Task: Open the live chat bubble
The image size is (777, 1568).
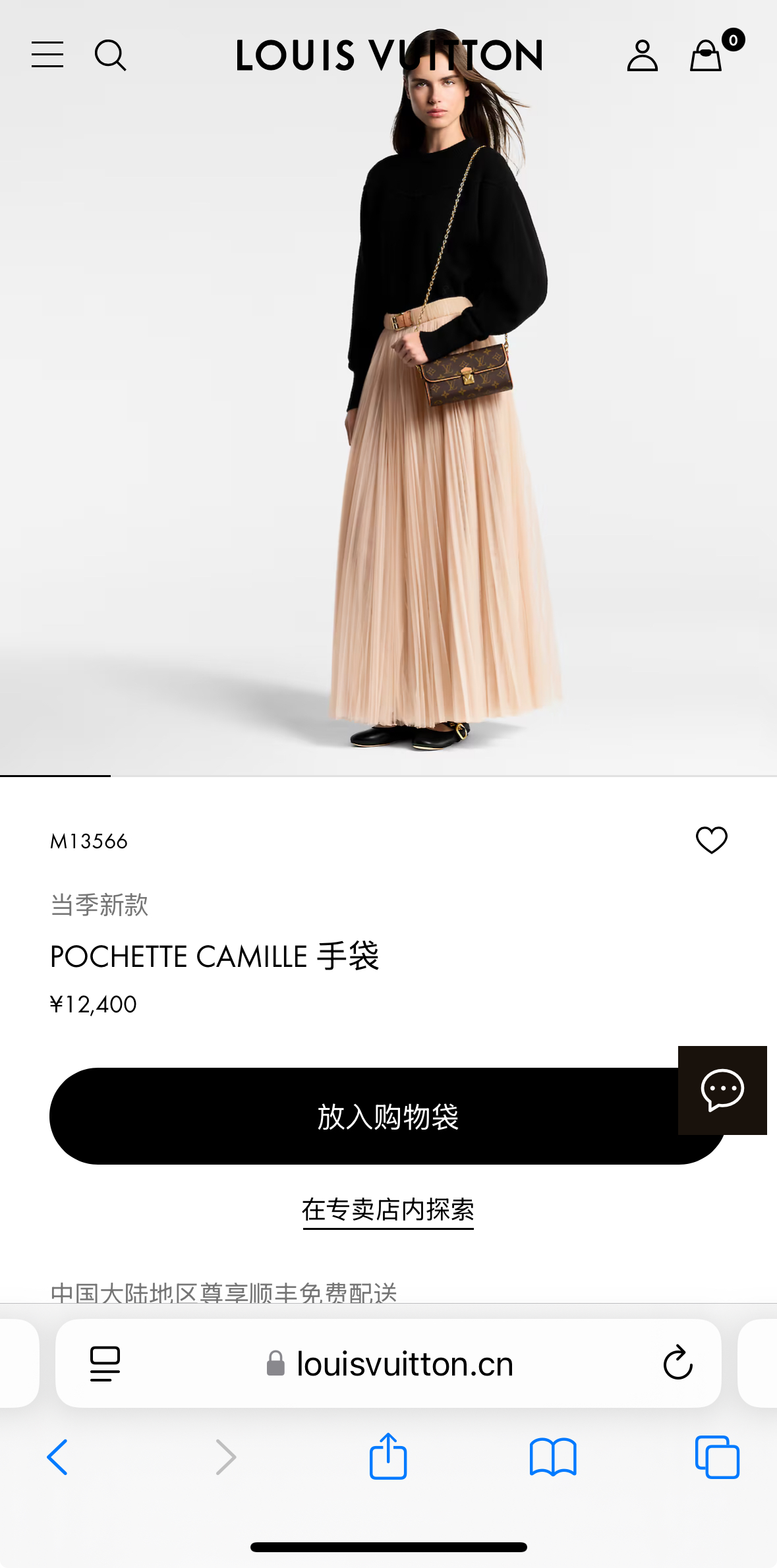Action: point(722,1090)
